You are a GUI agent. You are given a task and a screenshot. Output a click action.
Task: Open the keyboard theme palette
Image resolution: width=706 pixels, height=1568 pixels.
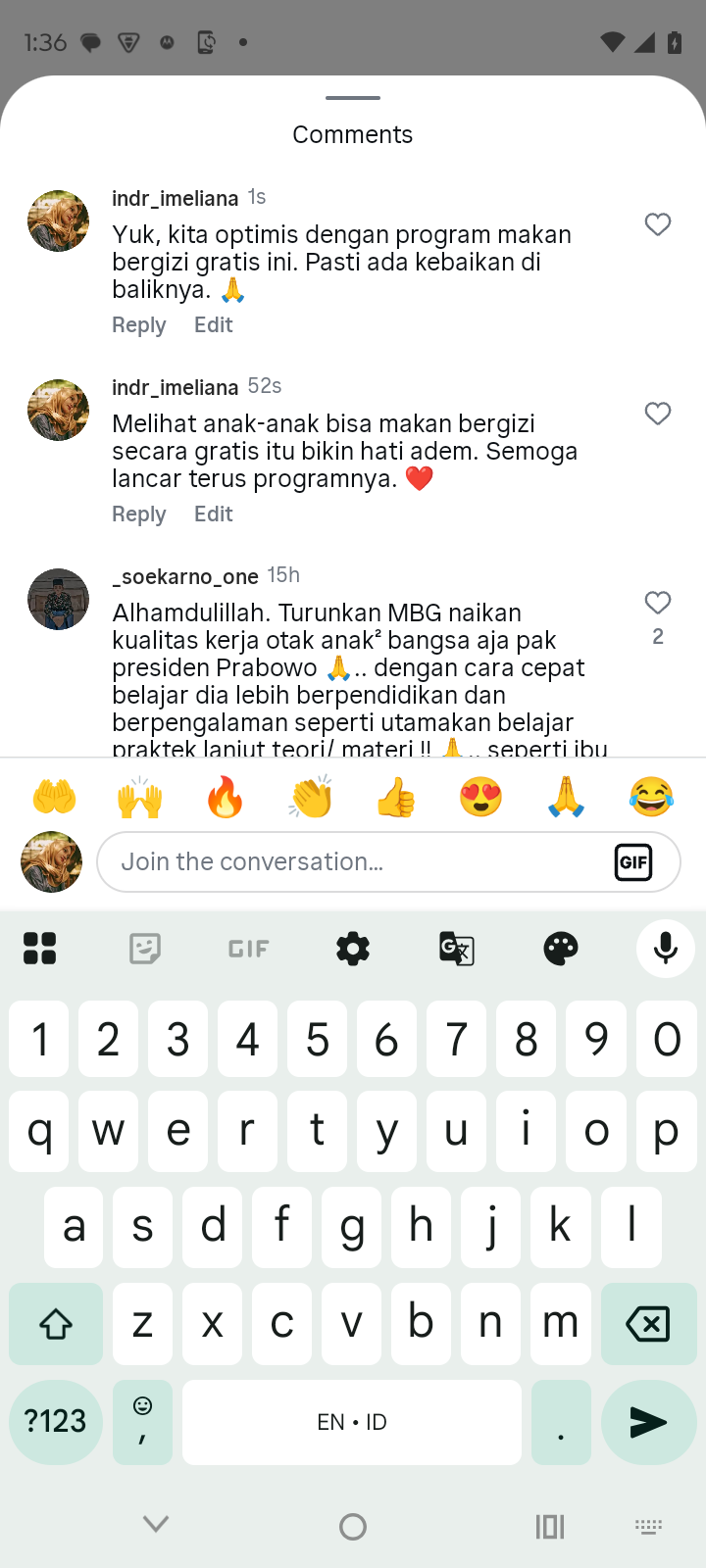click(x=561, y=949)
